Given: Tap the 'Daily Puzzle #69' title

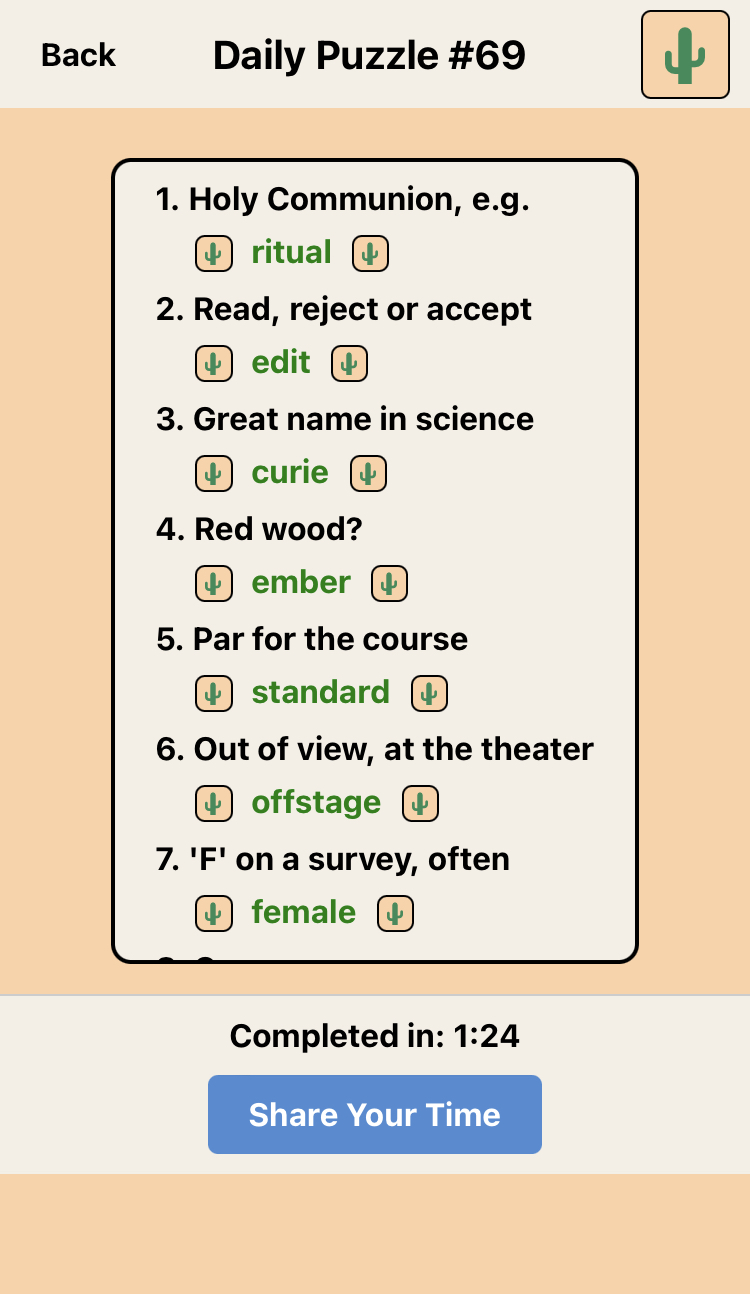Looking at the screenshot, I should [x=370, y=55].
